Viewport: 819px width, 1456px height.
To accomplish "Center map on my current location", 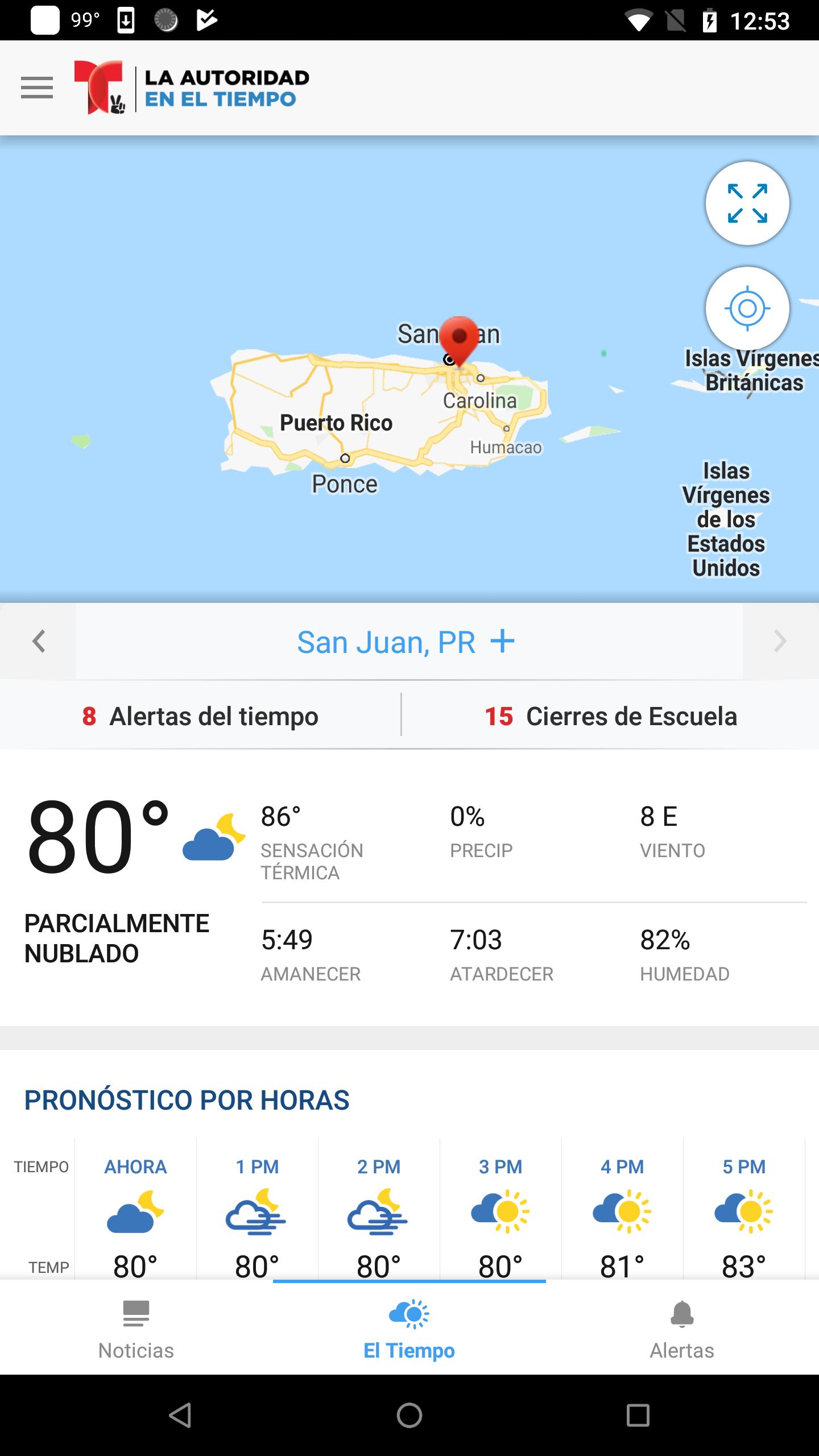I will 747,308.
